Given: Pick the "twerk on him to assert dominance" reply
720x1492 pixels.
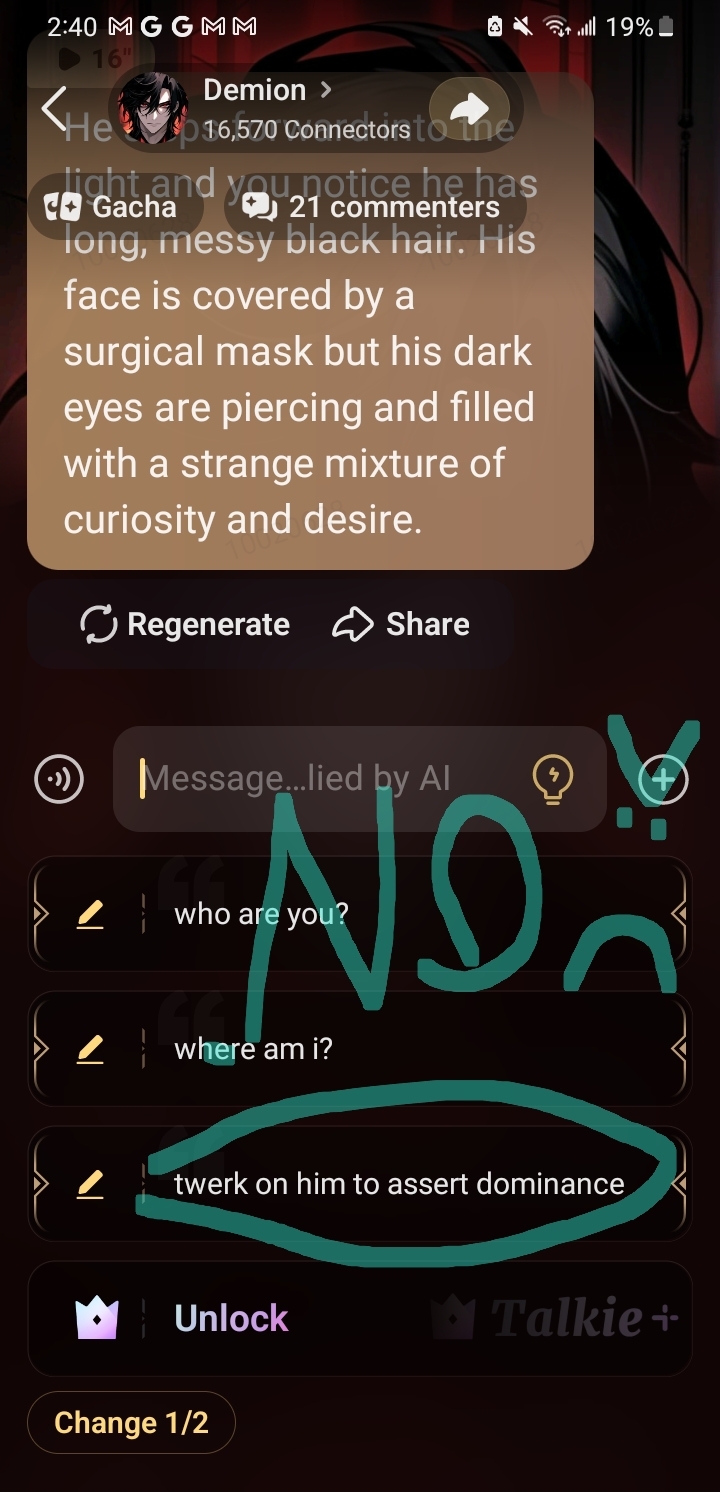Looking at the screenshot, I should (400, 1184).
